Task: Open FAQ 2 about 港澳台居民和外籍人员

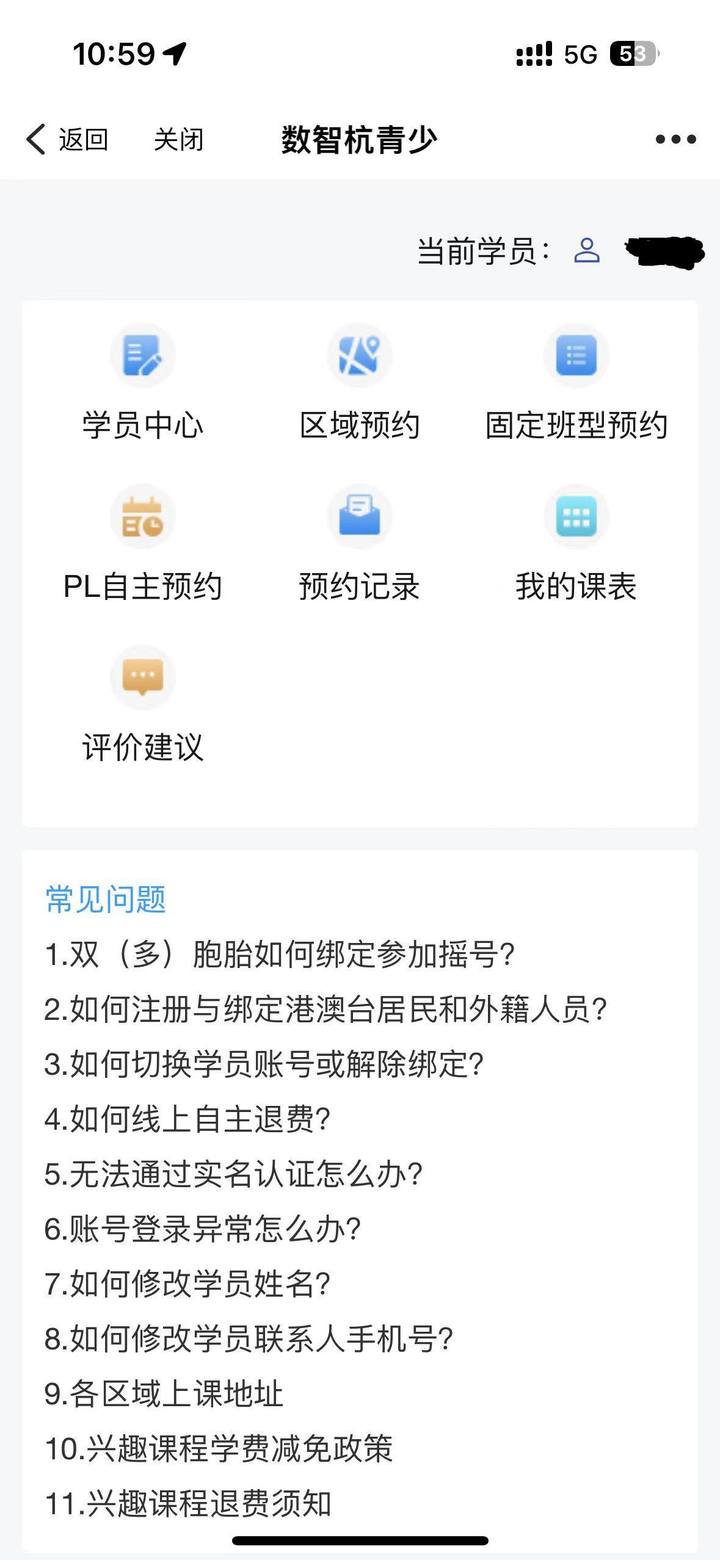Action: pyautogui.click(x=326, y=1009)
